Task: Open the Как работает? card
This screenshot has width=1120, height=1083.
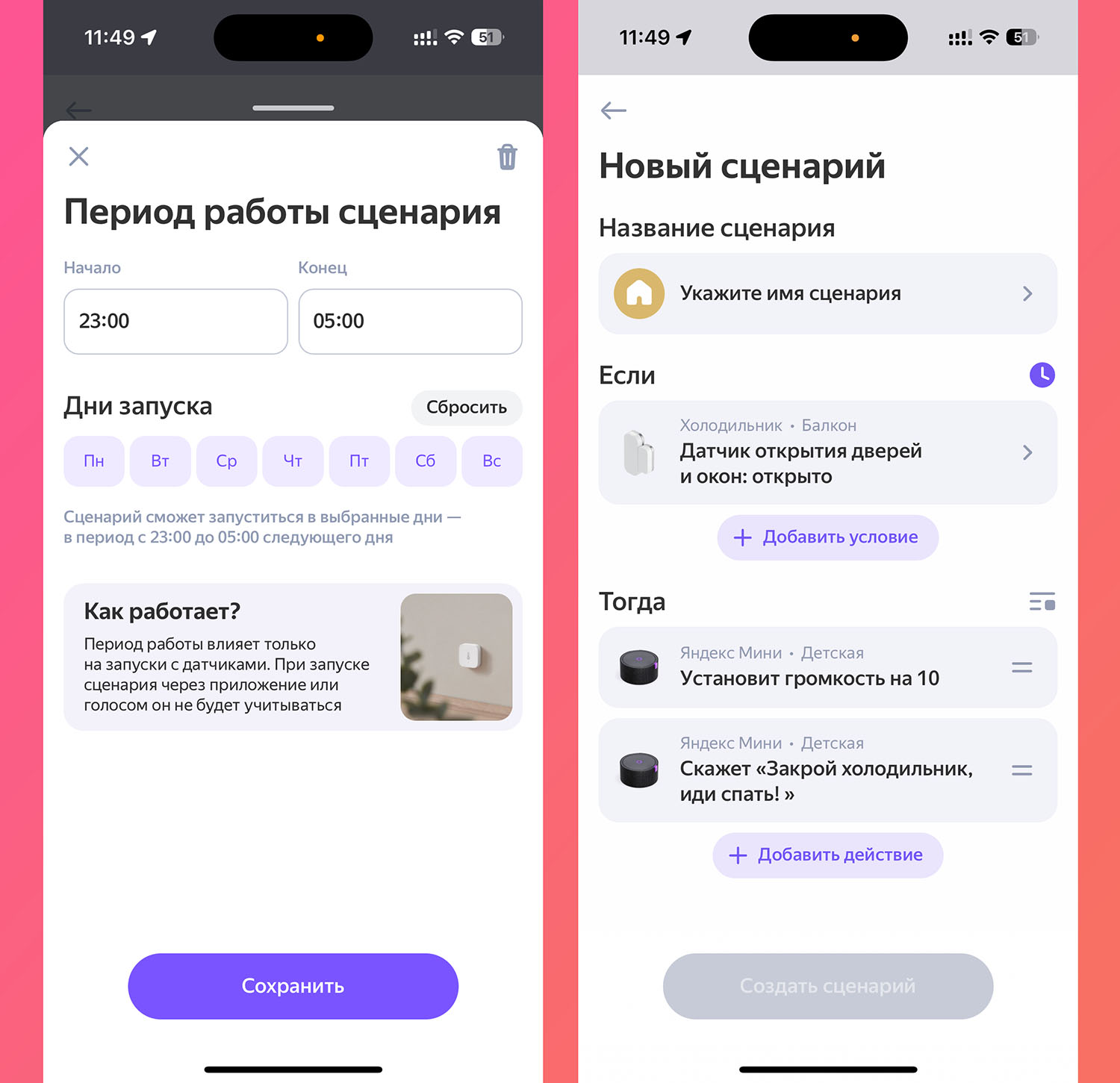Action: coord(293,657)
